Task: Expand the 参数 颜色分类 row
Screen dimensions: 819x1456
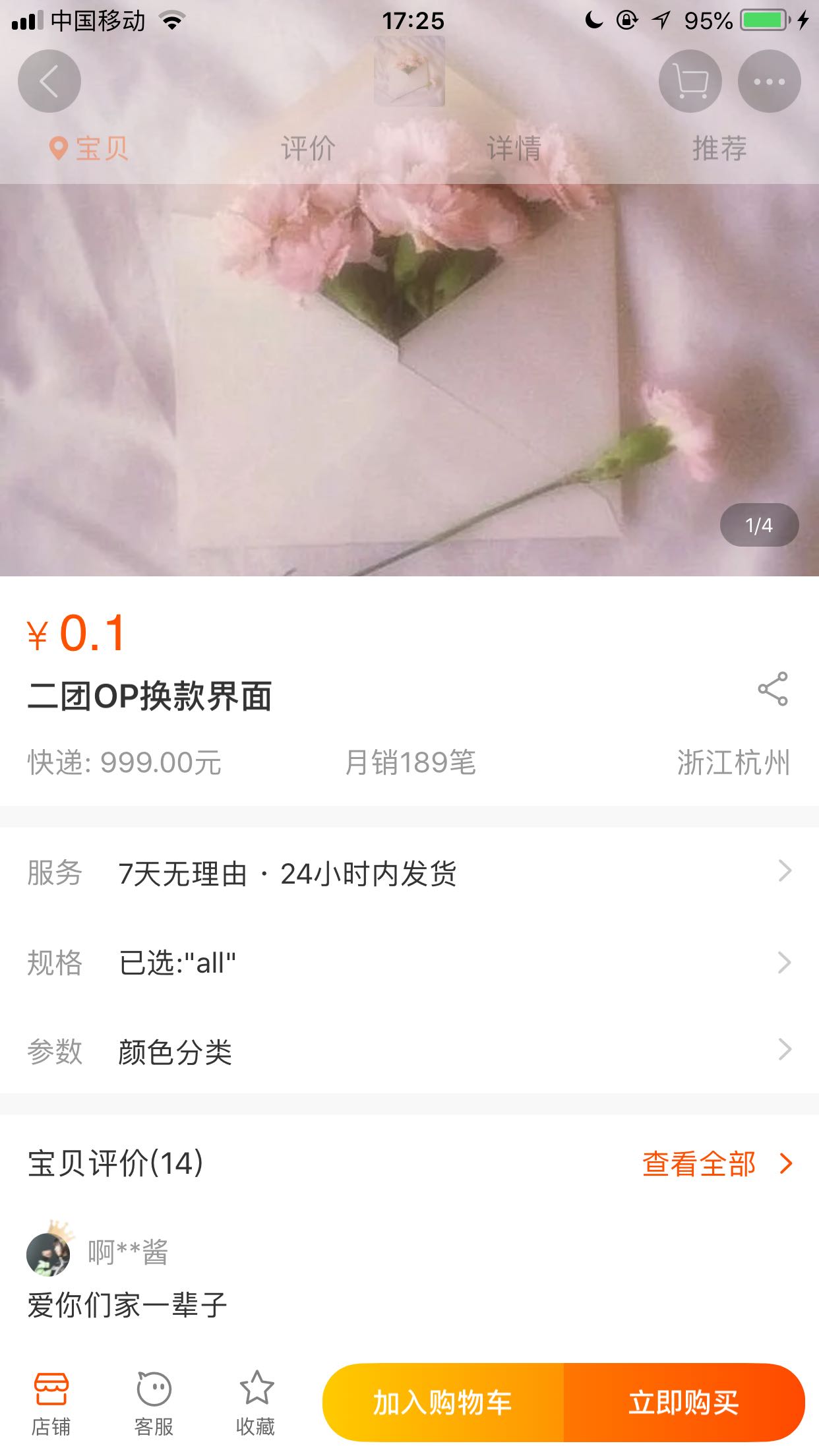Action: pos(409,1051)
